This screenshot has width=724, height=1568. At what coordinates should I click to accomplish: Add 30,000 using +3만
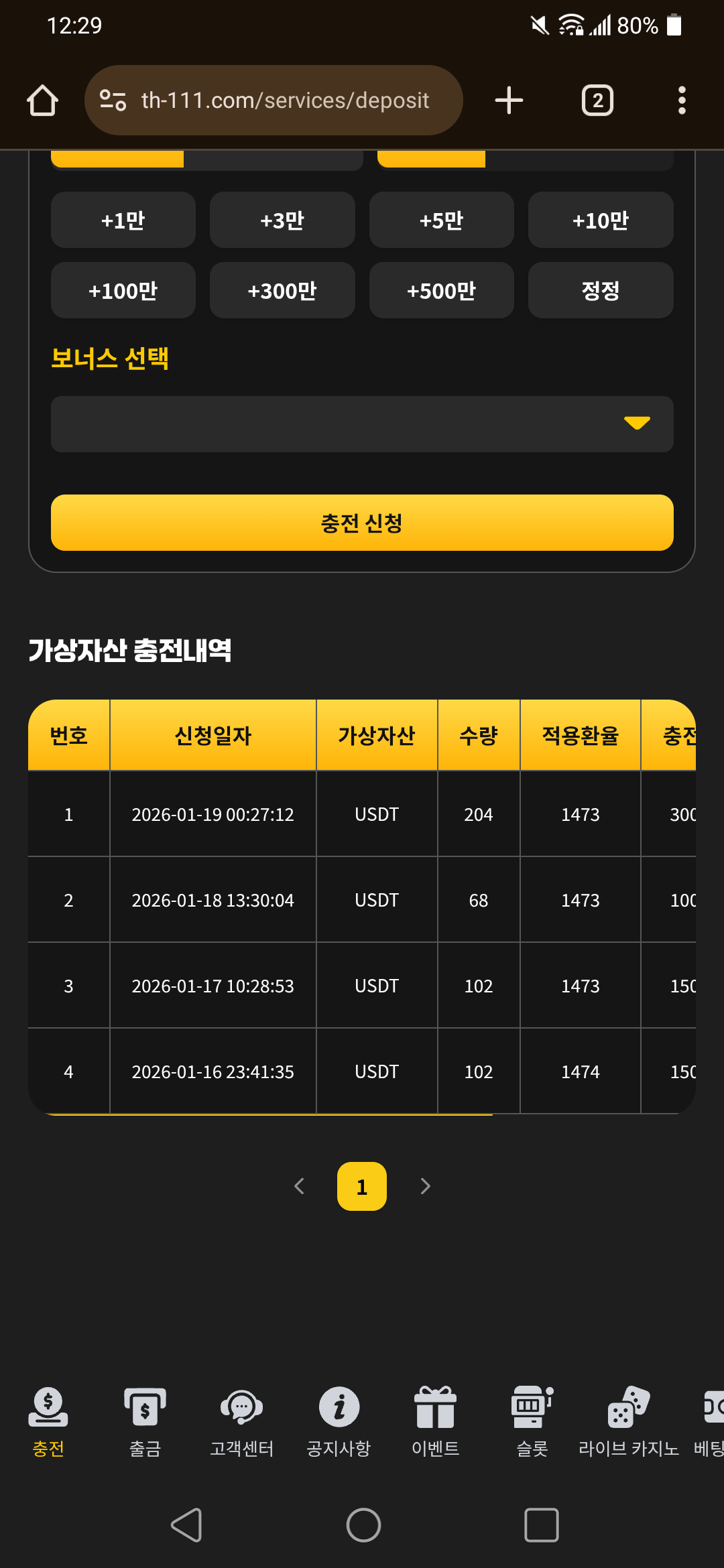pos(282,220)
